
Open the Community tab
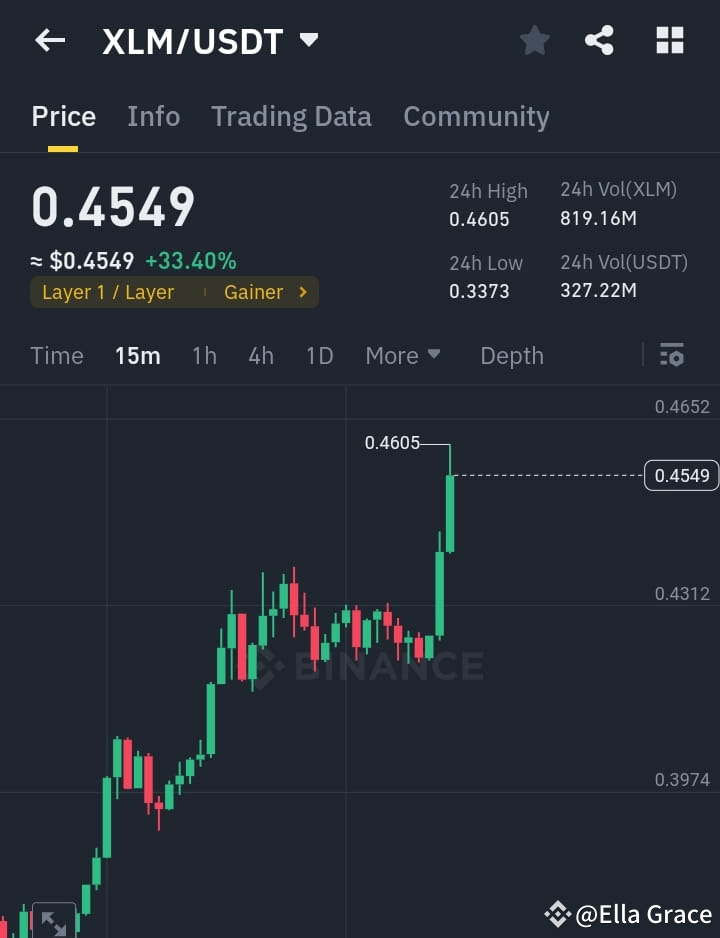(x=476, y=116)
